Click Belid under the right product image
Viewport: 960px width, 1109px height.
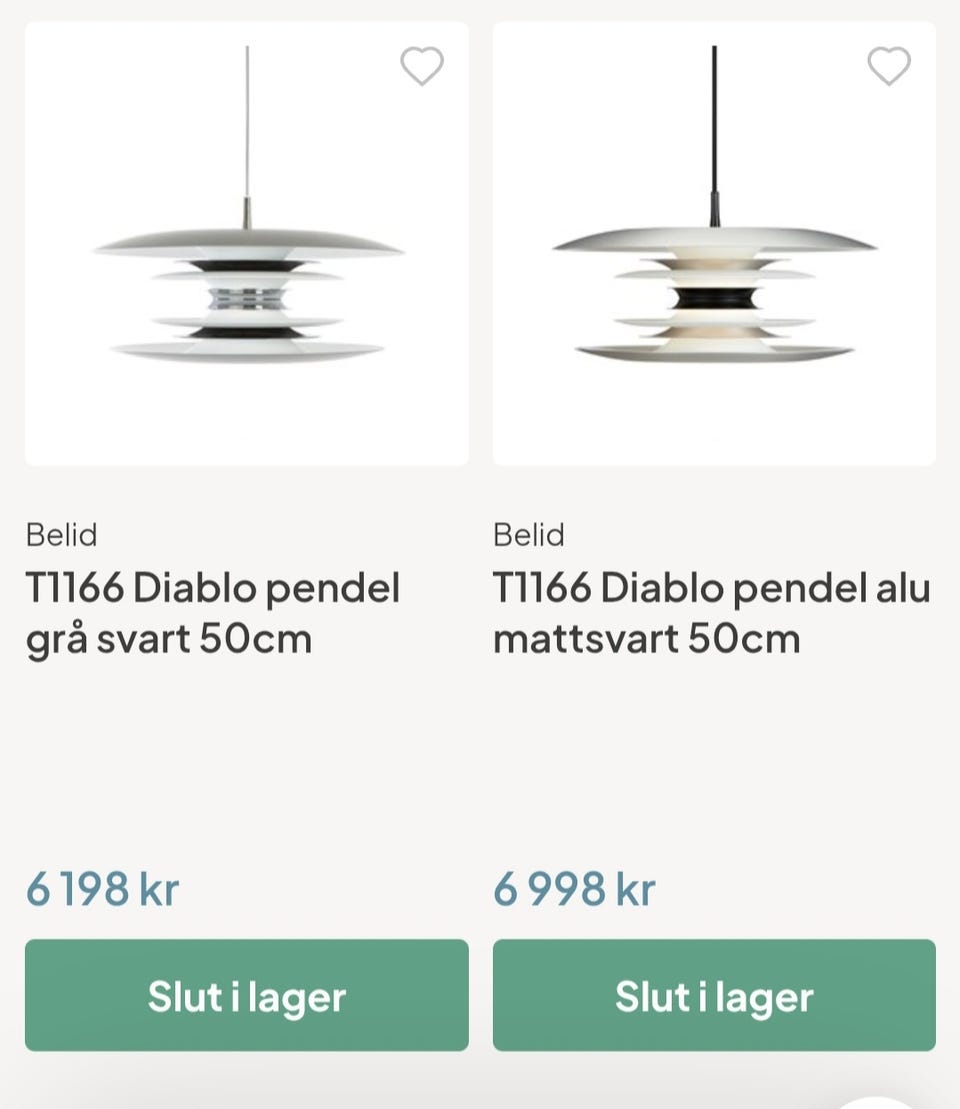pos(528,535)
